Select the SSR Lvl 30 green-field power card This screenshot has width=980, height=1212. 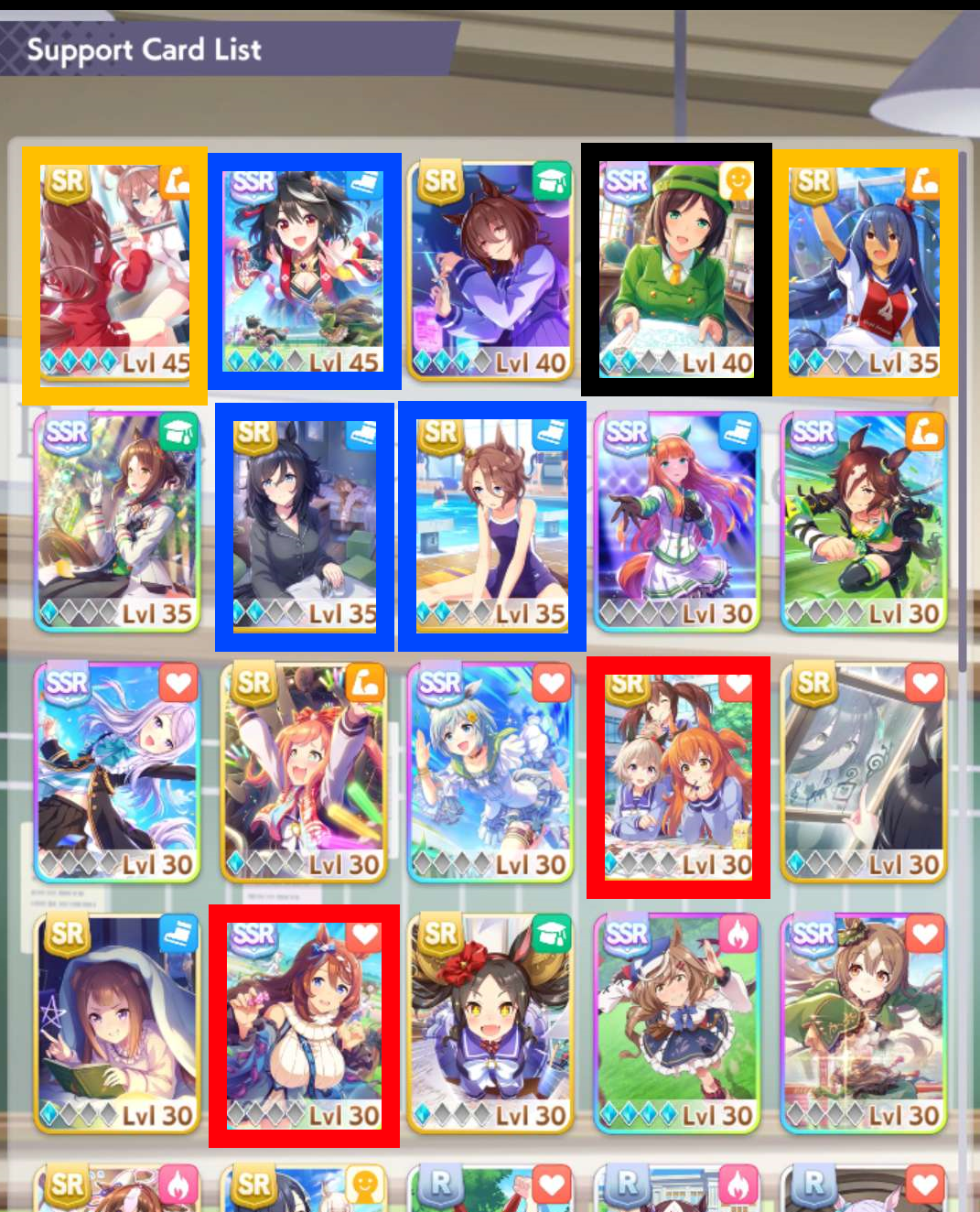[x=865, y=523]
